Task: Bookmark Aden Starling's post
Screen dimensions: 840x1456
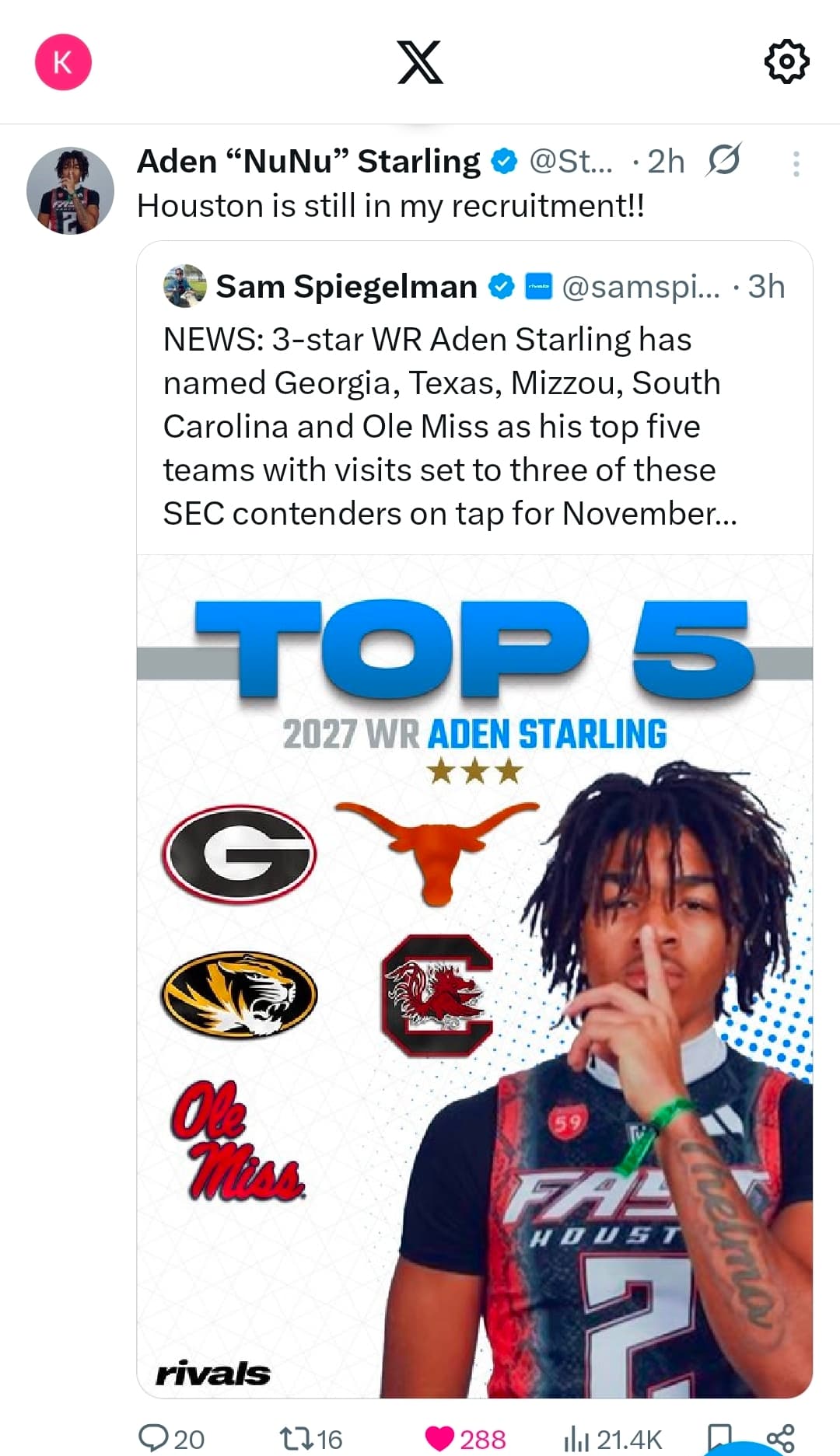Action: coord(719,1438)
